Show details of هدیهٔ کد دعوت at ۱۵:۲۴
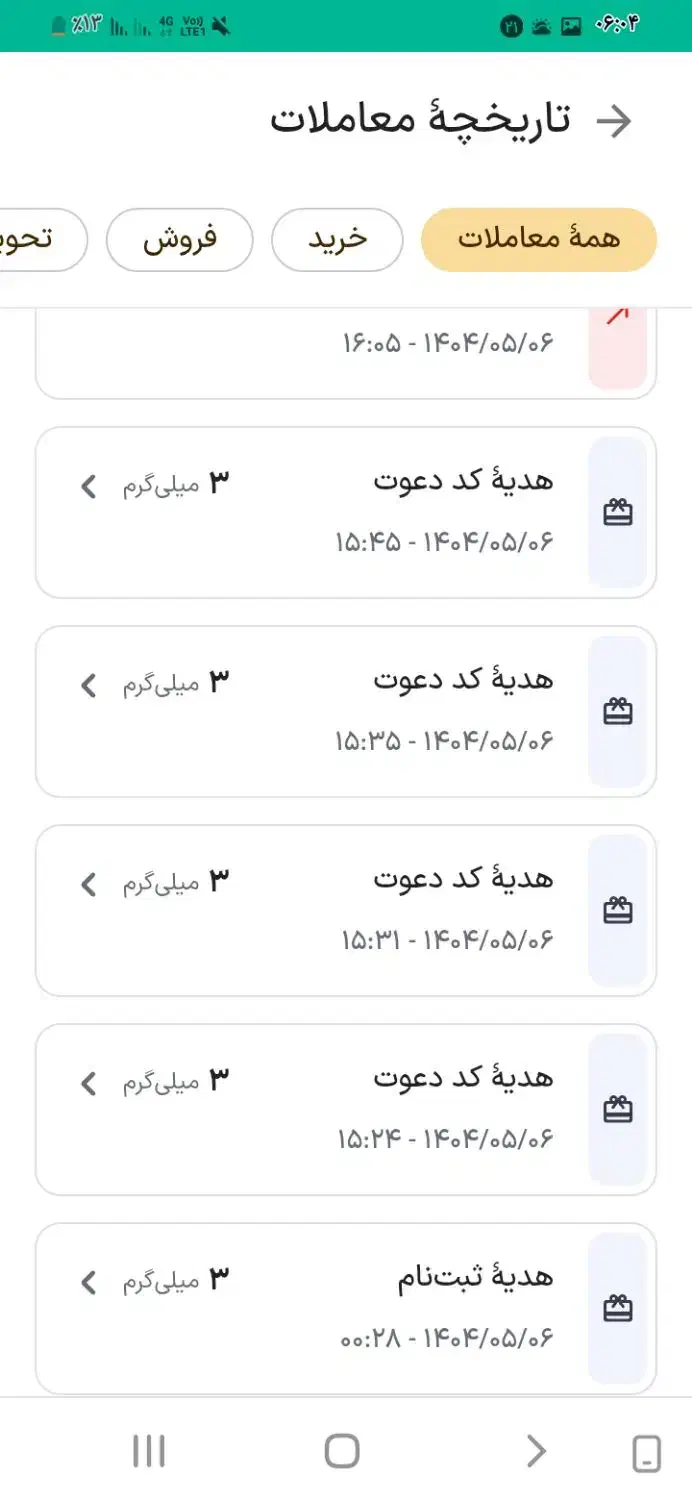The width and height of the screenshot is (692, 1500). (x=345, y=1109)
